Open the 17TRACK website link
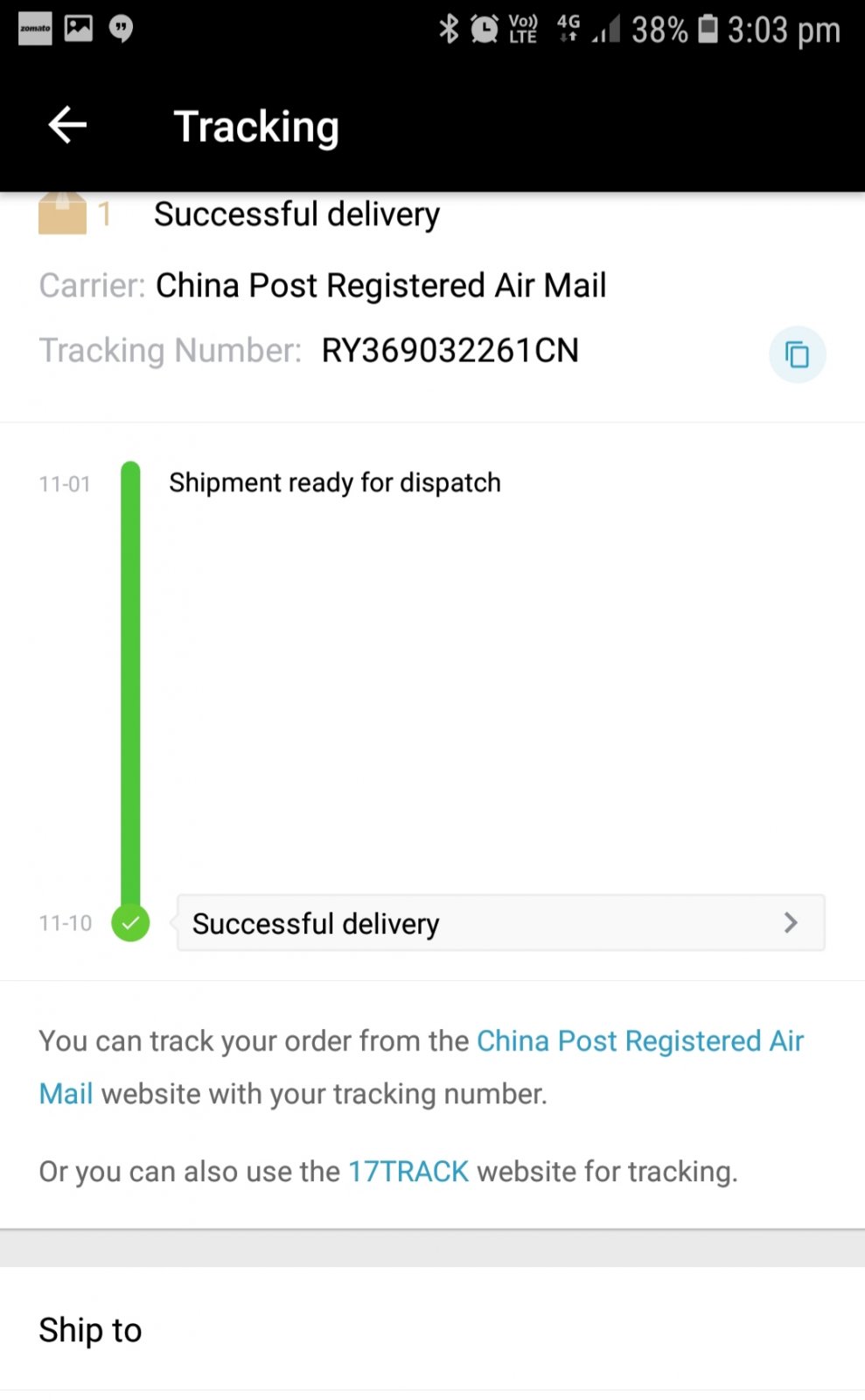This screenshot has width=865, height=1400. [x=408, y=1172]
